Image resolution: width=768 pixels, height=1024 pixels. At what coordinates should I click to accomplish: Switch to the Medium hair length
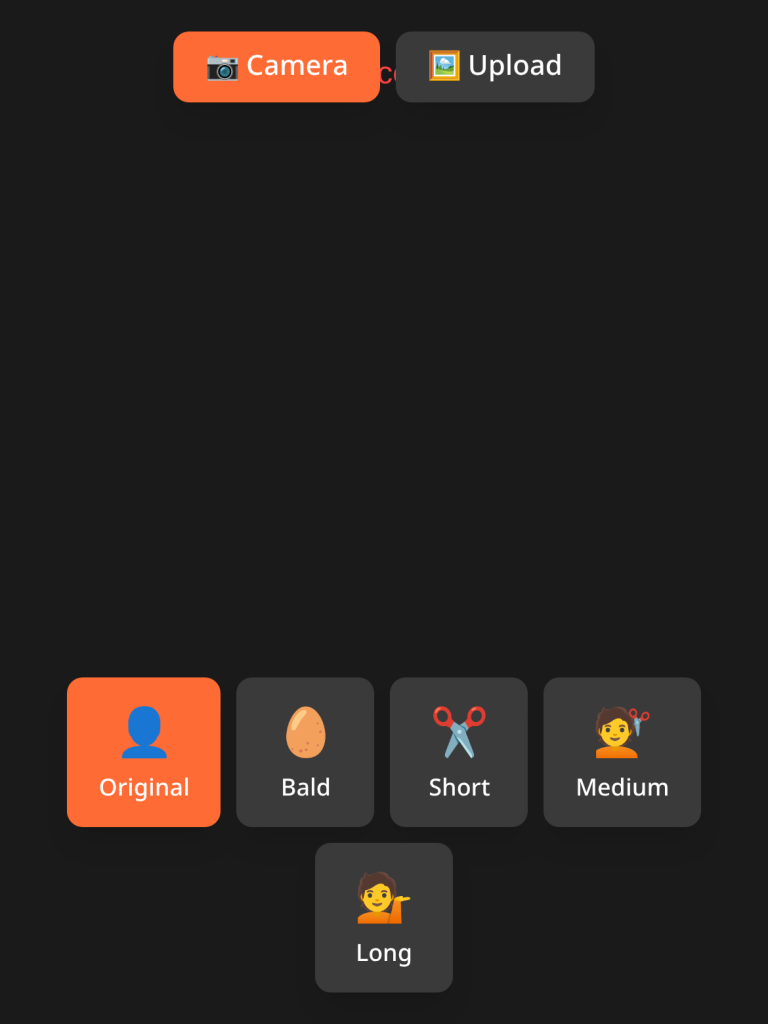pos(622,752)
